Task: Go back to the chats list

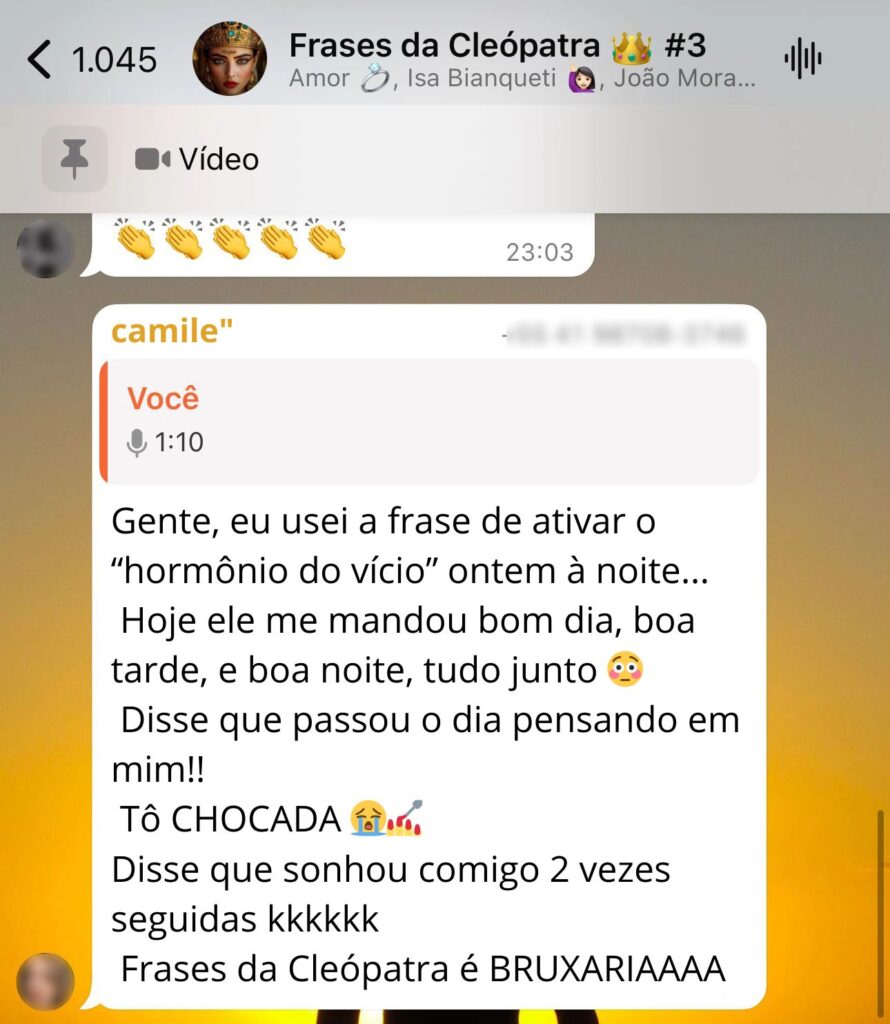Action: point(40,60)
